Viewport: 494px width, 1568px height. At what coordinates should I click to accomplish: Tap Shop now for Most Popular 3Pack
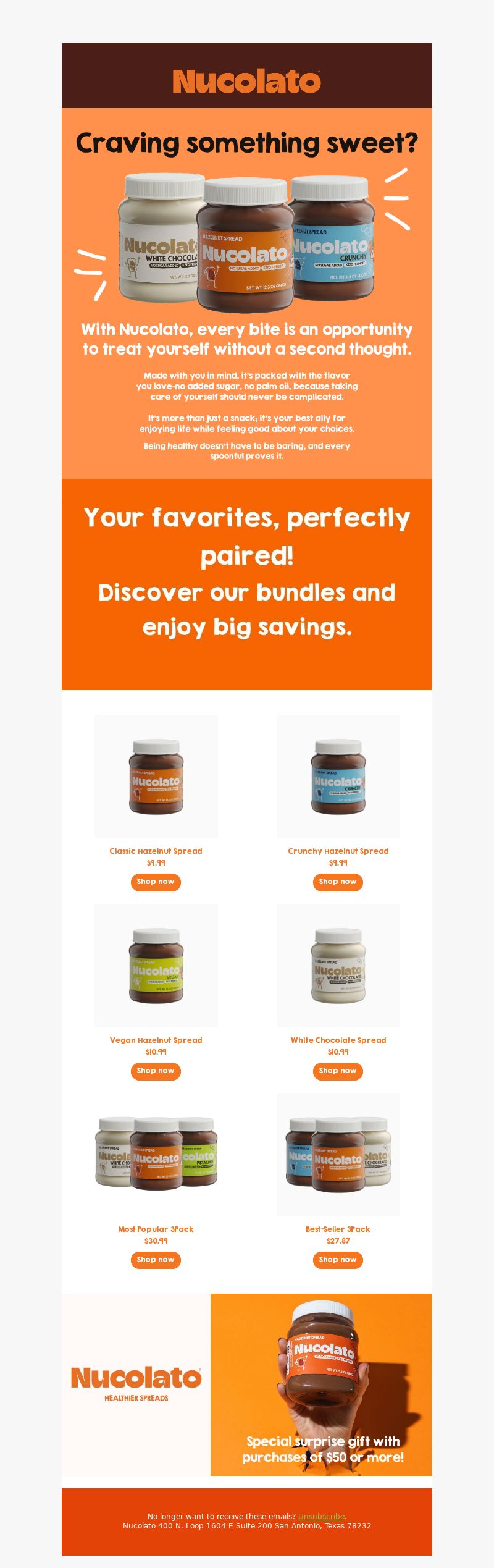click(156, 1260)
